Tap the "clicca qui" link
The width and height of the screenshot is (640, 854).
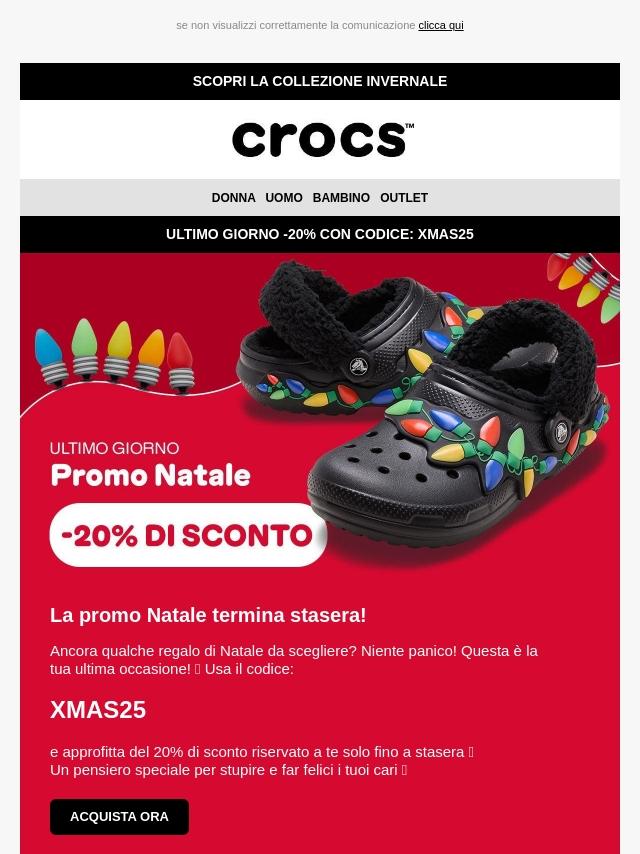[x=440, y=25]
